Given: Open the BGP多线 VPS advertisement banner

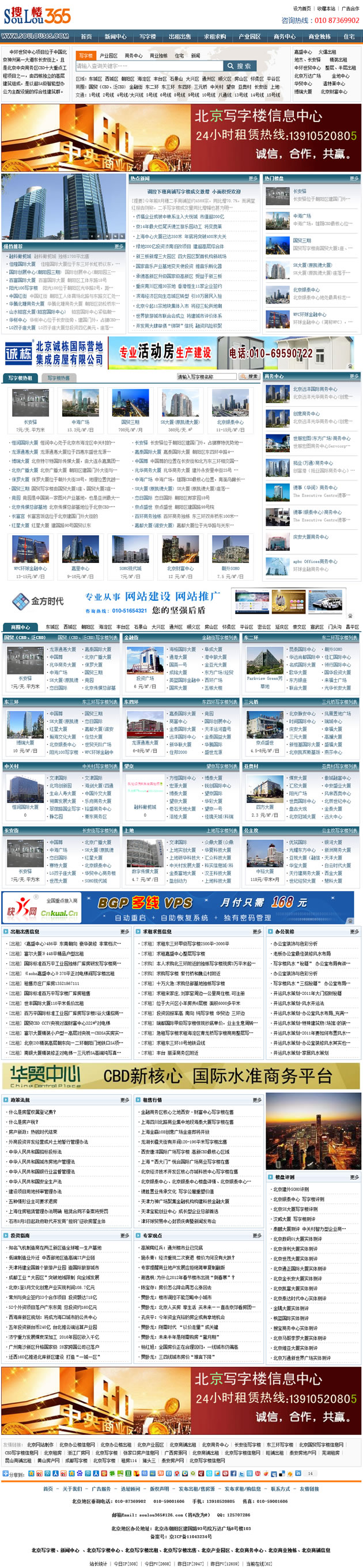Looking at the screenshot, I should (x=177, y=907).
